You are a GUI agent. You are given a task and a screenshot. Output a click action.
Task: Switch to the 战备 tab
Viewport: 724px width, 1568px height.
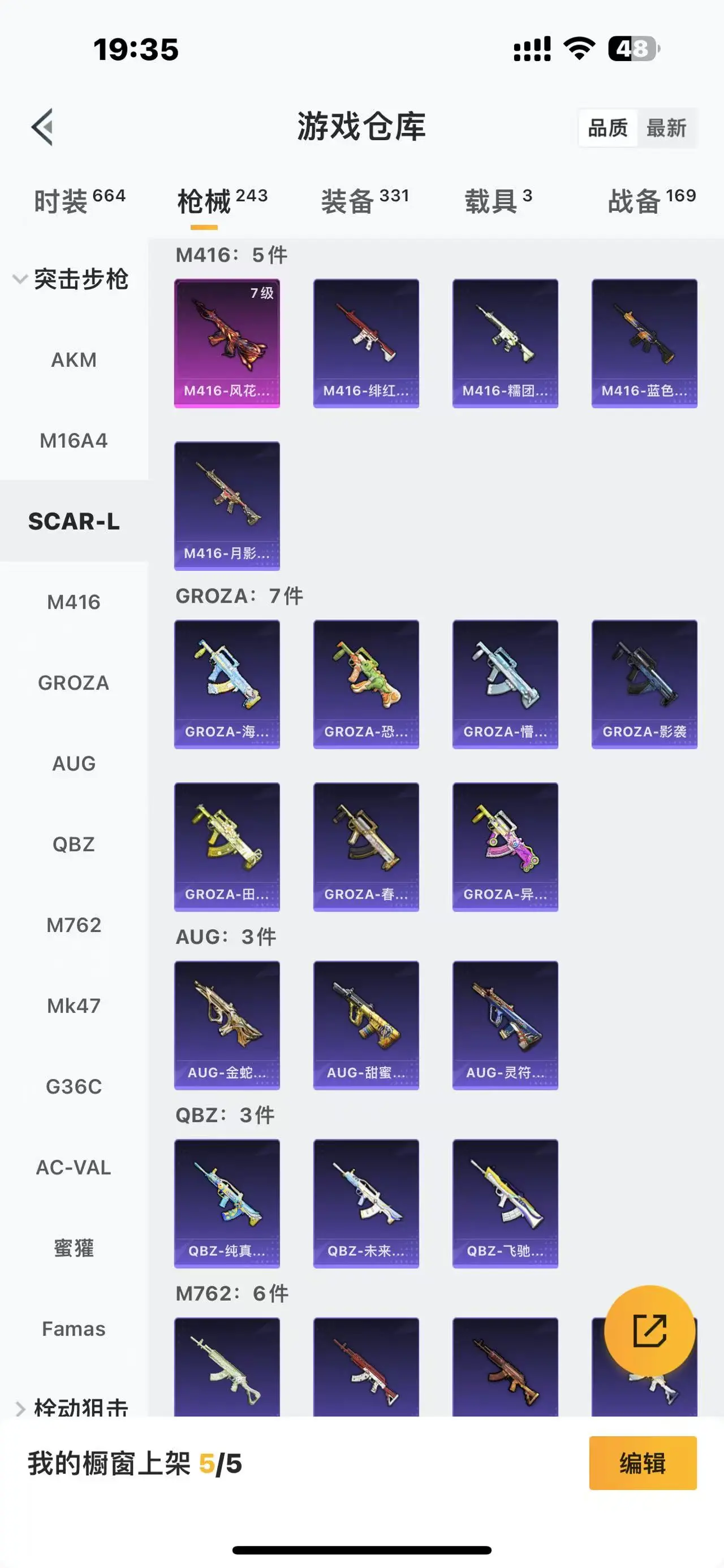(x=652, y=201)
